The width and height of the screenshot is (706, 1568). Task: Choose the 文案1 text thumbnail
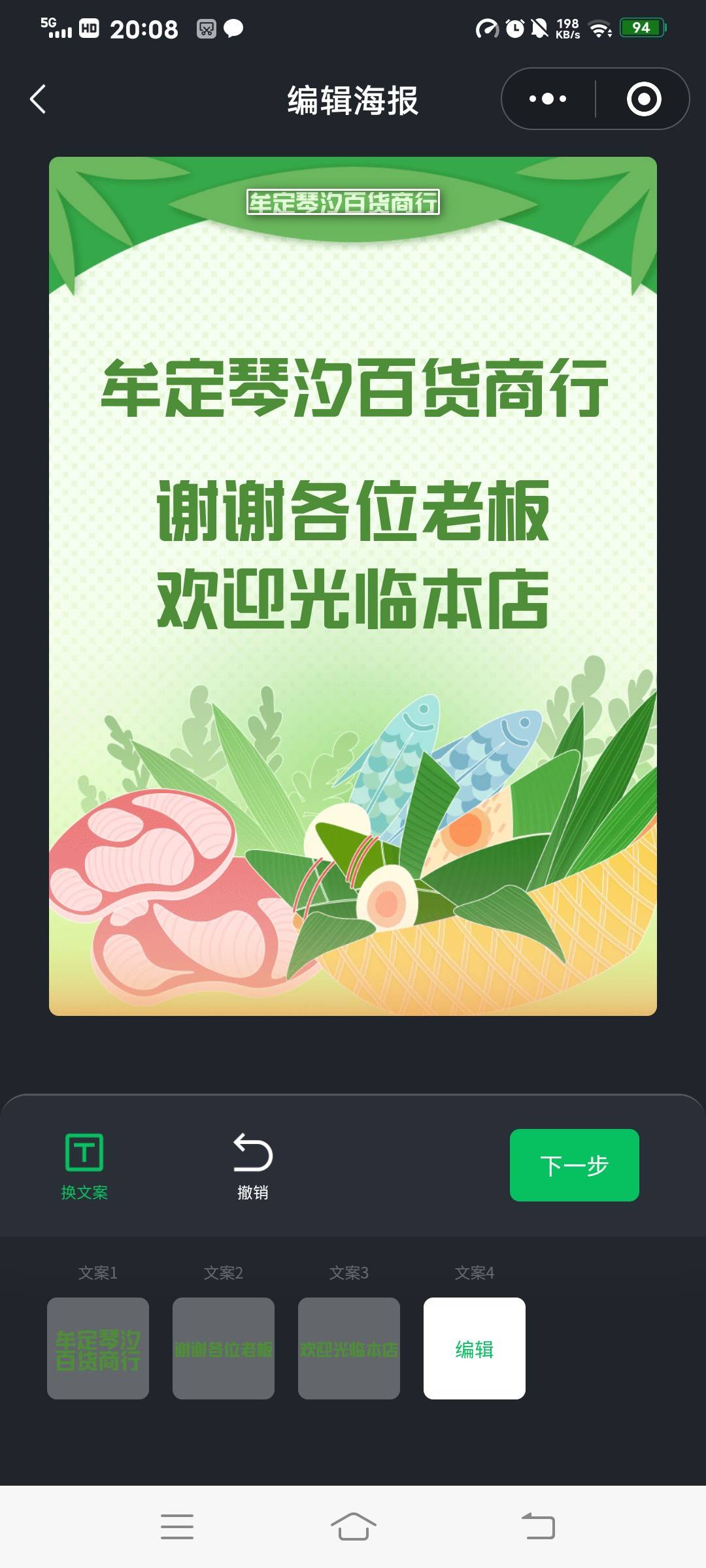[x=98, y=1348]
